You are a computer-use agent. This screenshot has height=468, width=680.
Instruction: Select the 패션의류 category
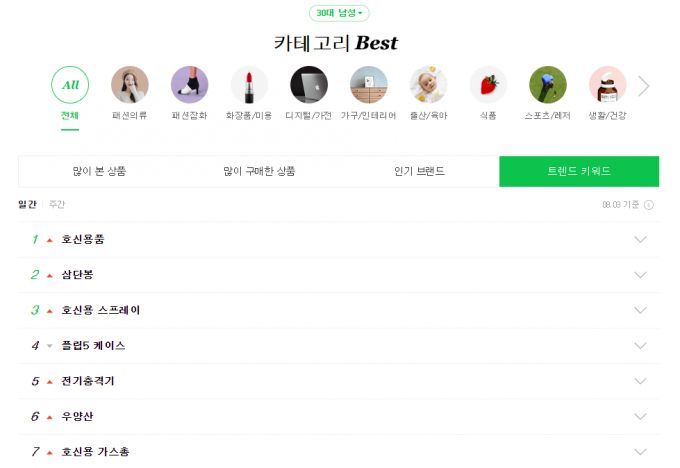[130, 86]
